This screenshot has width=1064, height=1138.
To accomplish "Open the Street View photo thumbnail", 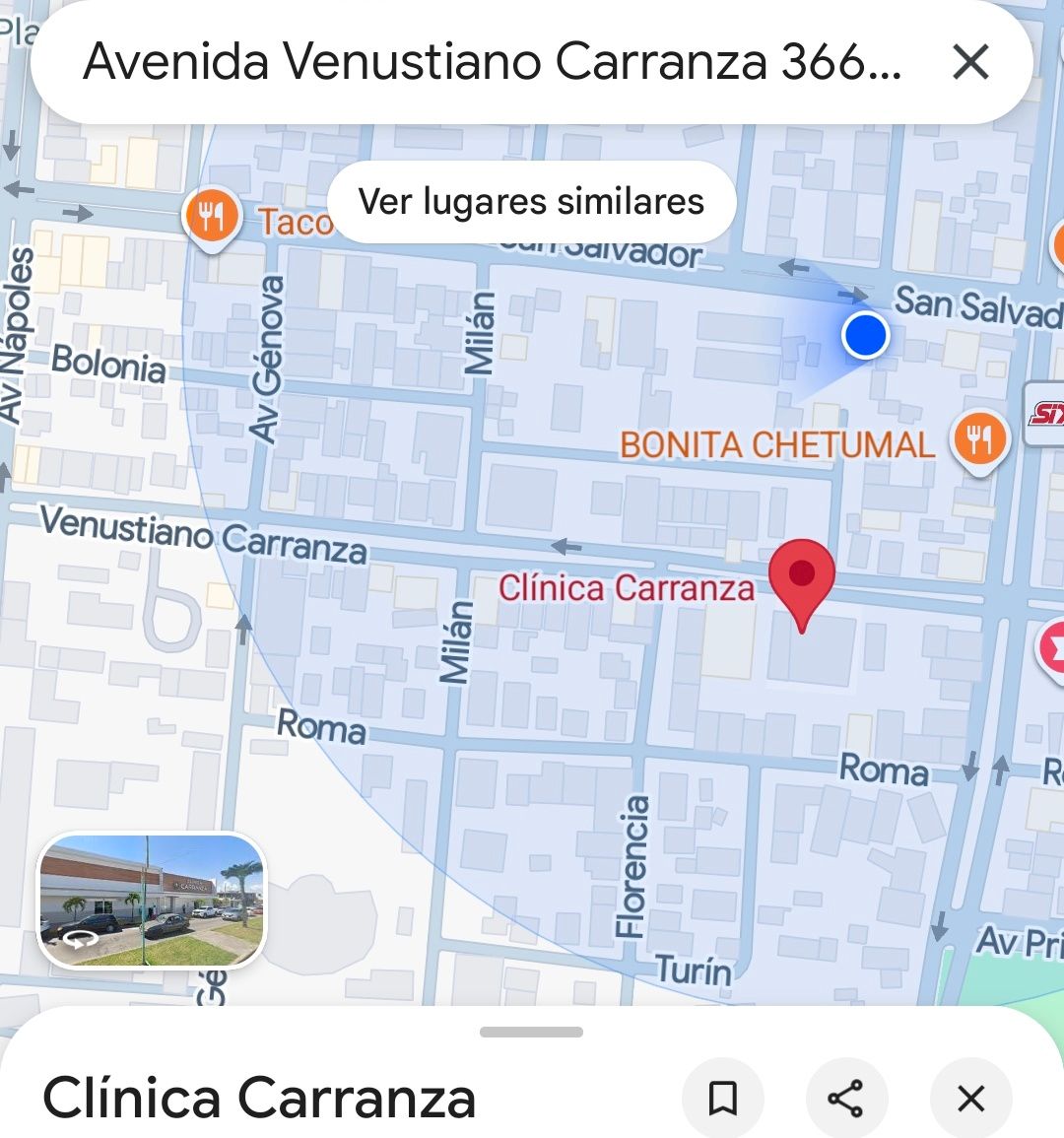I will click(x=152, y=901).
